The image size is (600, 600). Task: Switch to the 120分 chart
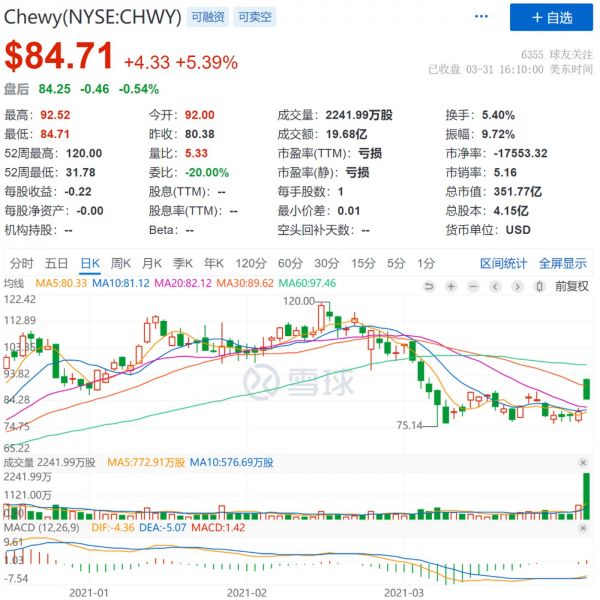coord(251,263)
